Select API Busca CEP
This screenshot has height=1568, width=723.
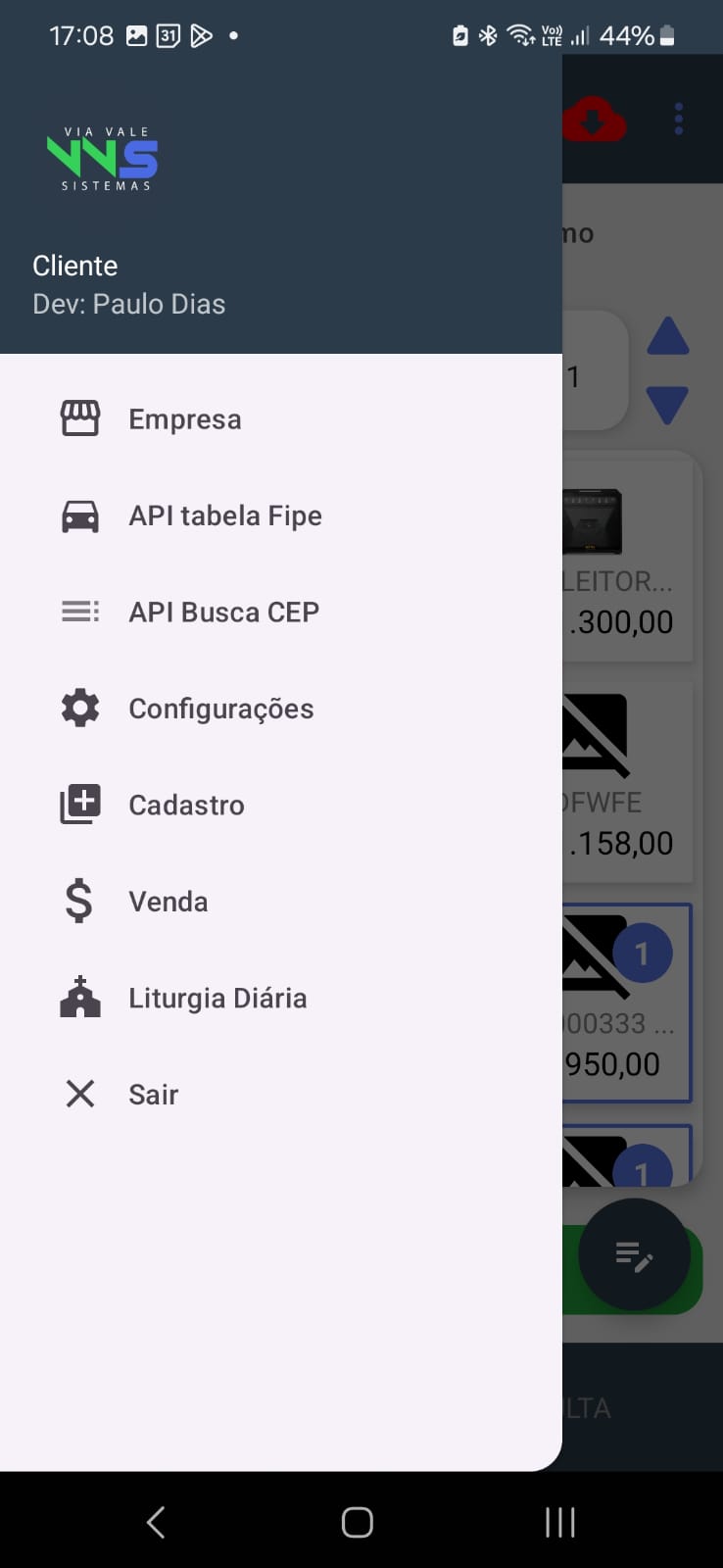point(223,612)
